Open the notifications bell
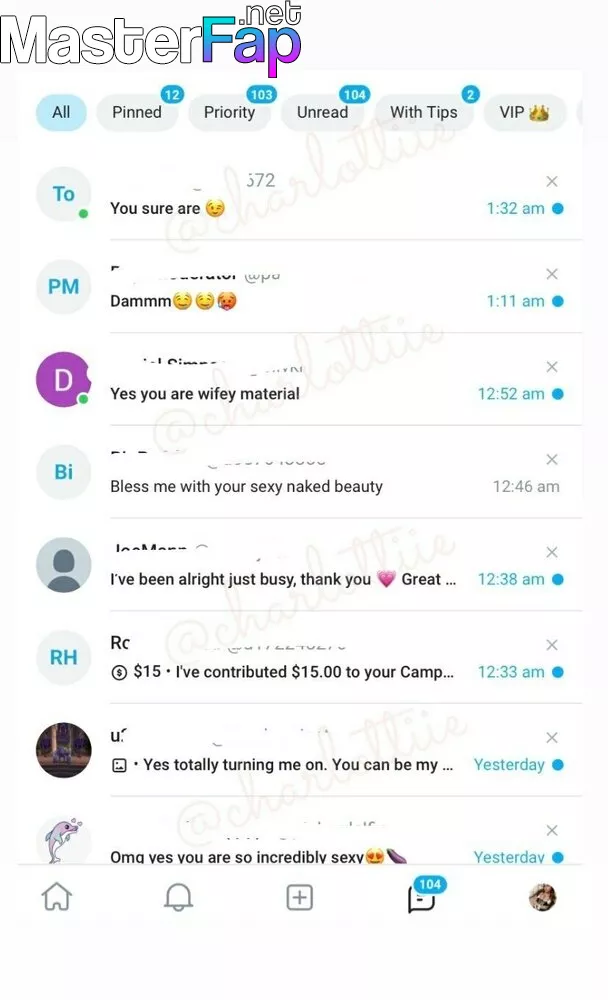 (x=178, y=897)
